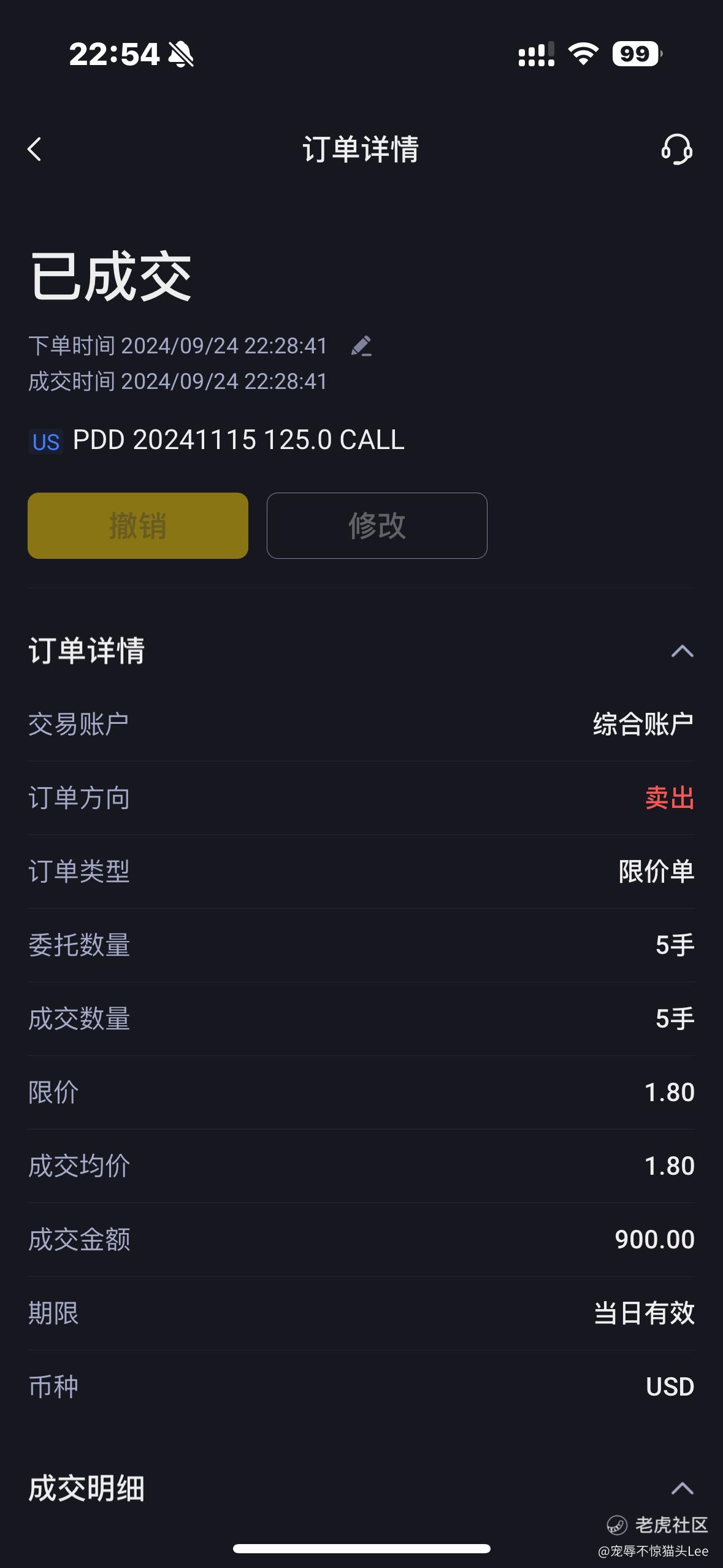The width and height of the screenshot is (723, 1568).
Task: Tap the 修改 modify order button
Action: click(x=377, y=526)
